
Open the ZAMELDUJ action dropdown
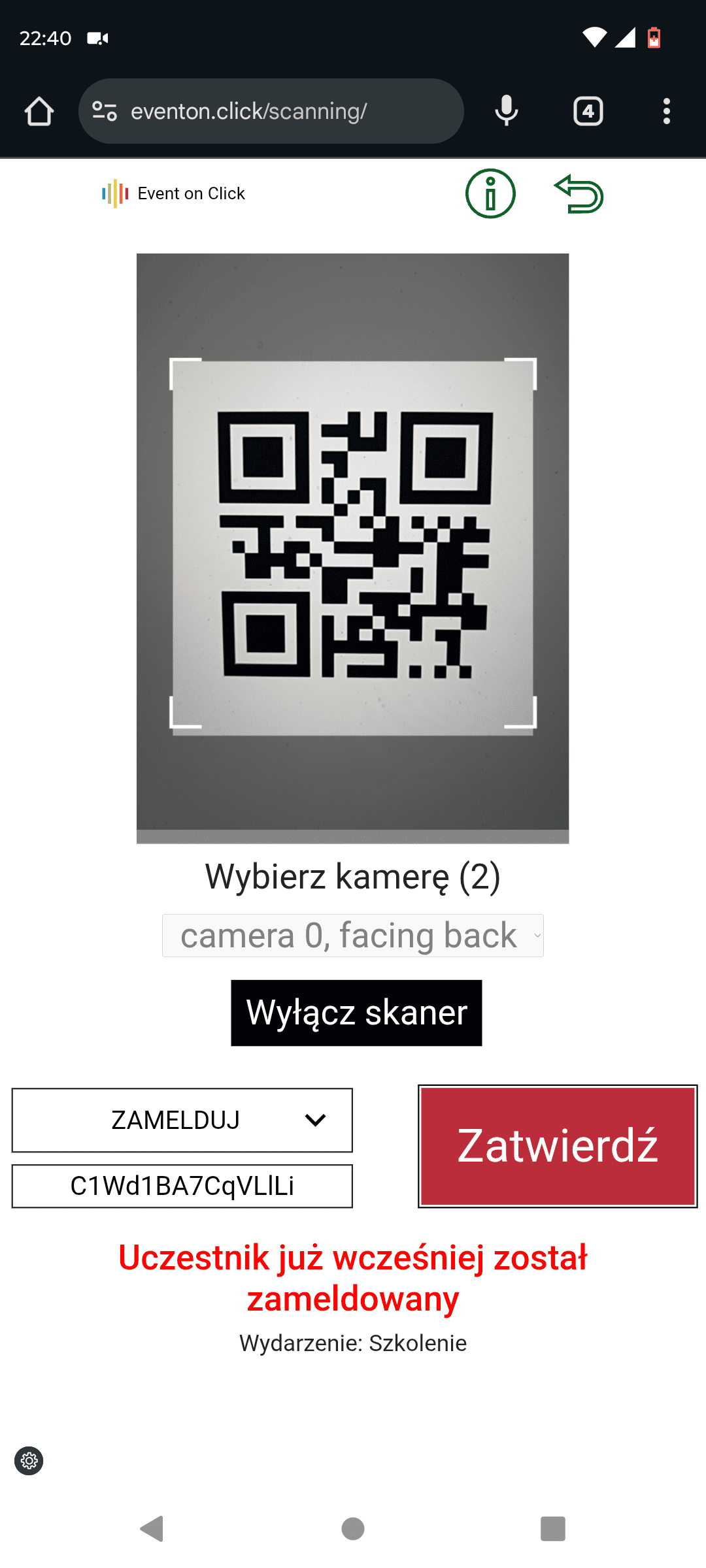pyautogui.click(x=182, y=1120)
